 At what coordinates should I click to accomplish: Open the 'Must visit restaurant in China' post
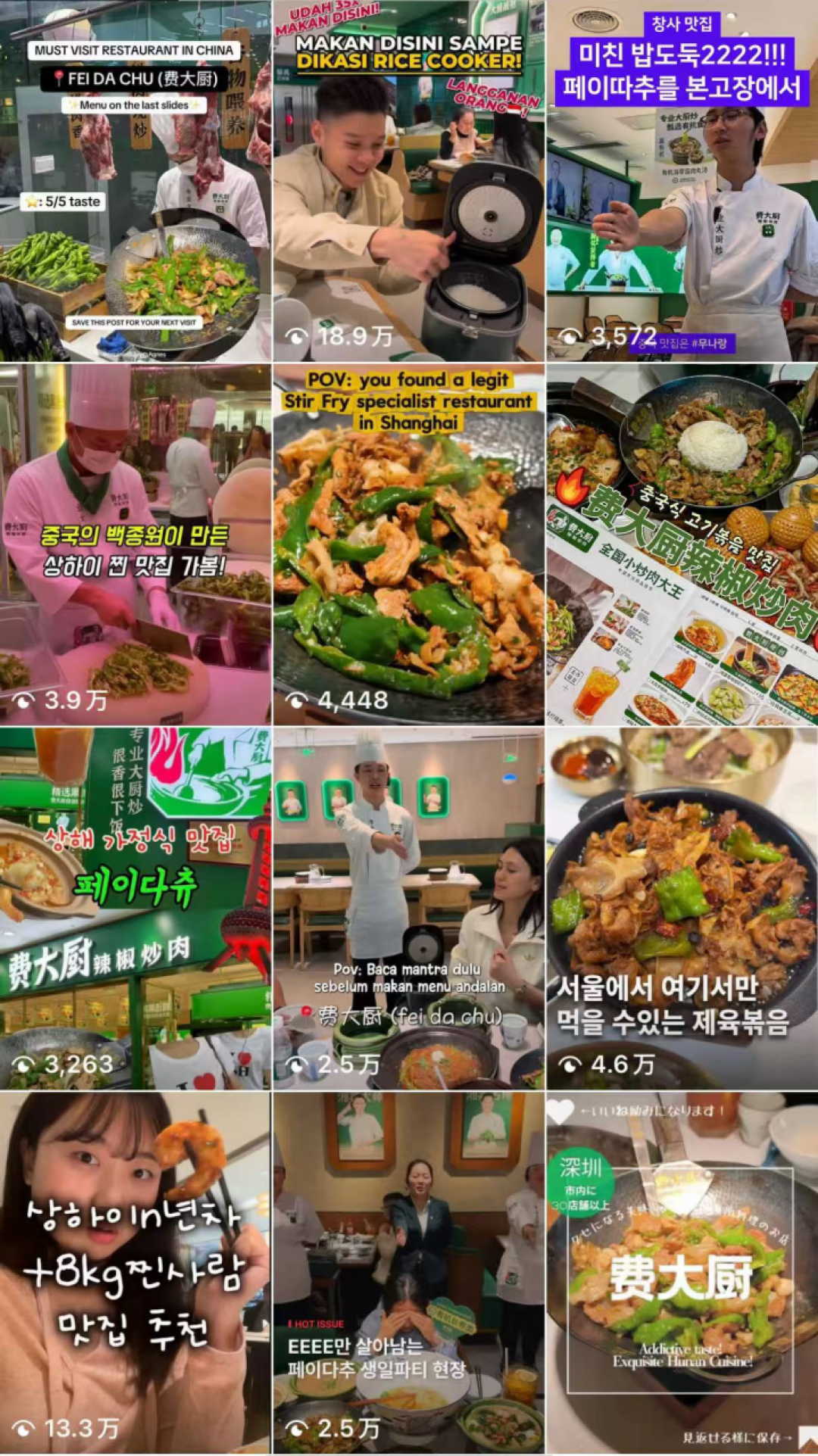(x=136, y=180)
